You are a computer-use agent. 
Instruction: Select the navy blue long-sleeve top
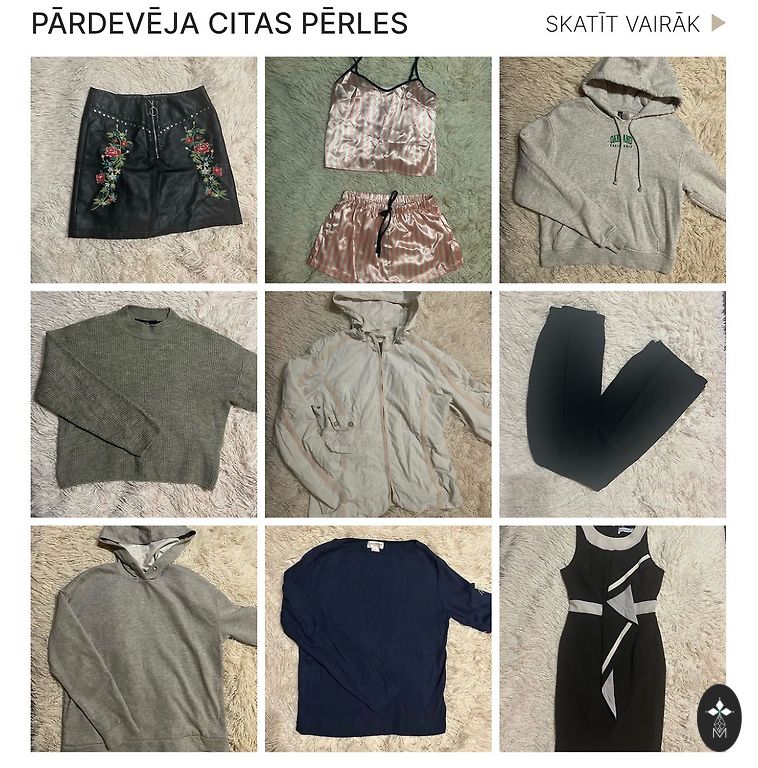point(378,638)
